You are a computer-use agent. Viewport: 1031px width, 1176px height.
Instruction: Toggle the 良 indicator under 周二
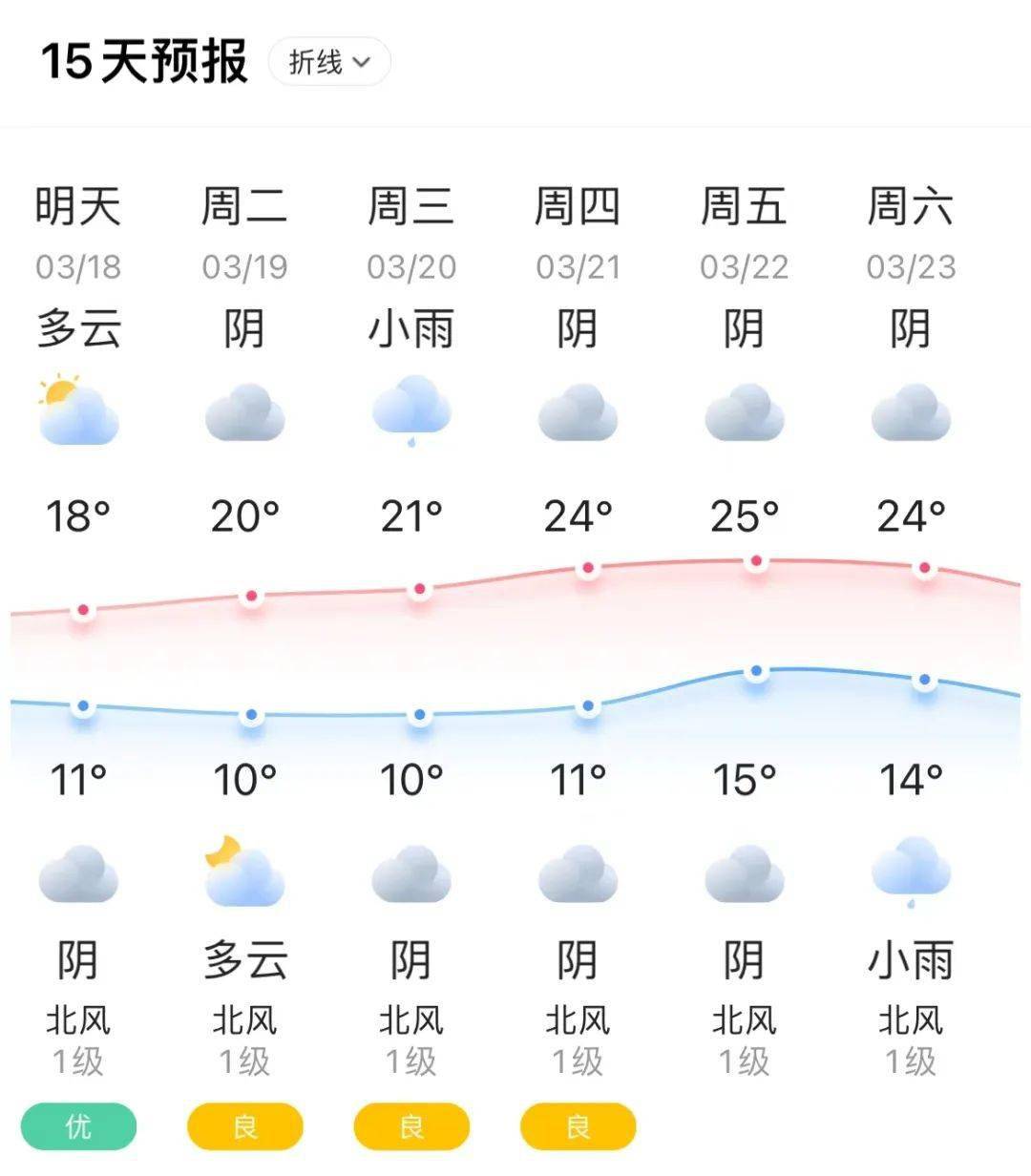pos(246,1127)
